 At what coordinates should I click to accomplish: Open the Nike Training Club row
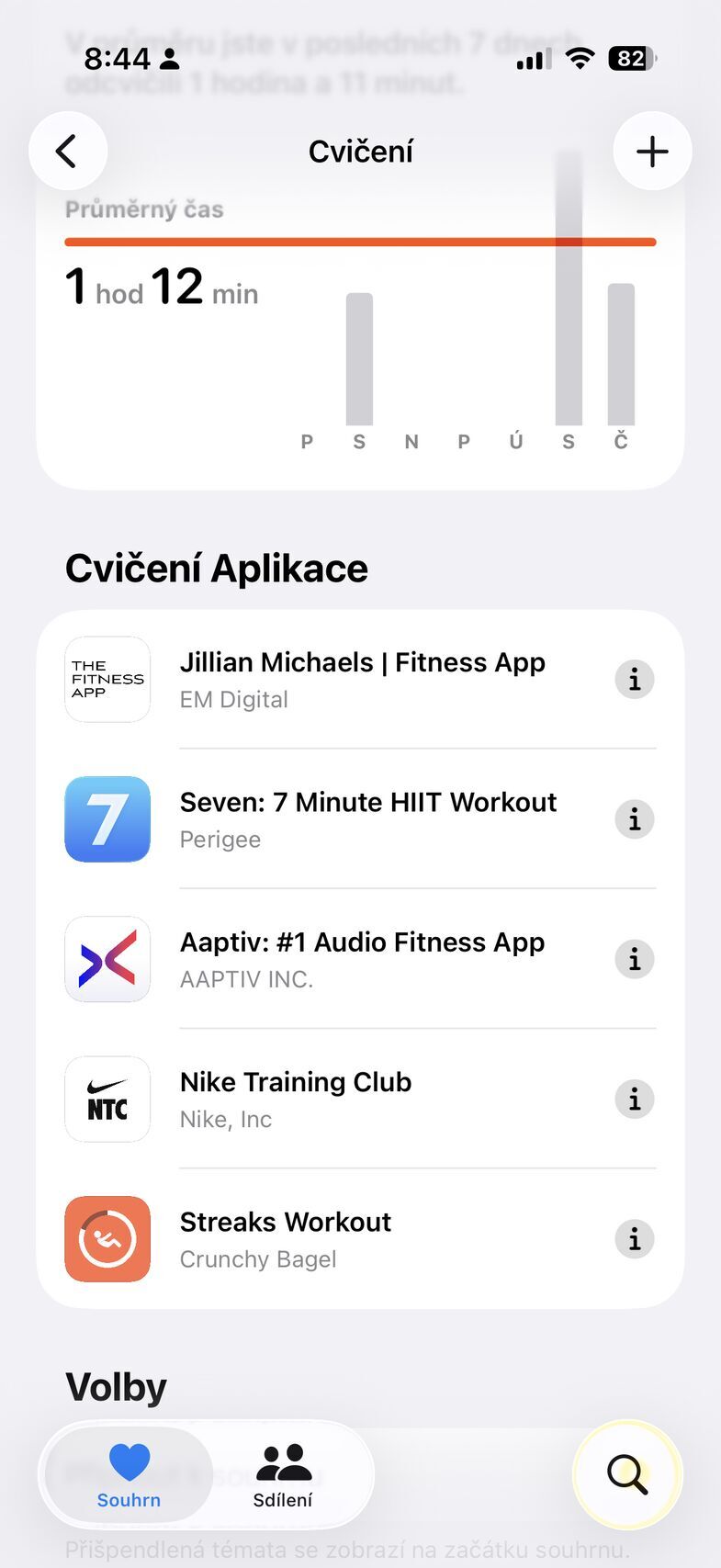296,1099
